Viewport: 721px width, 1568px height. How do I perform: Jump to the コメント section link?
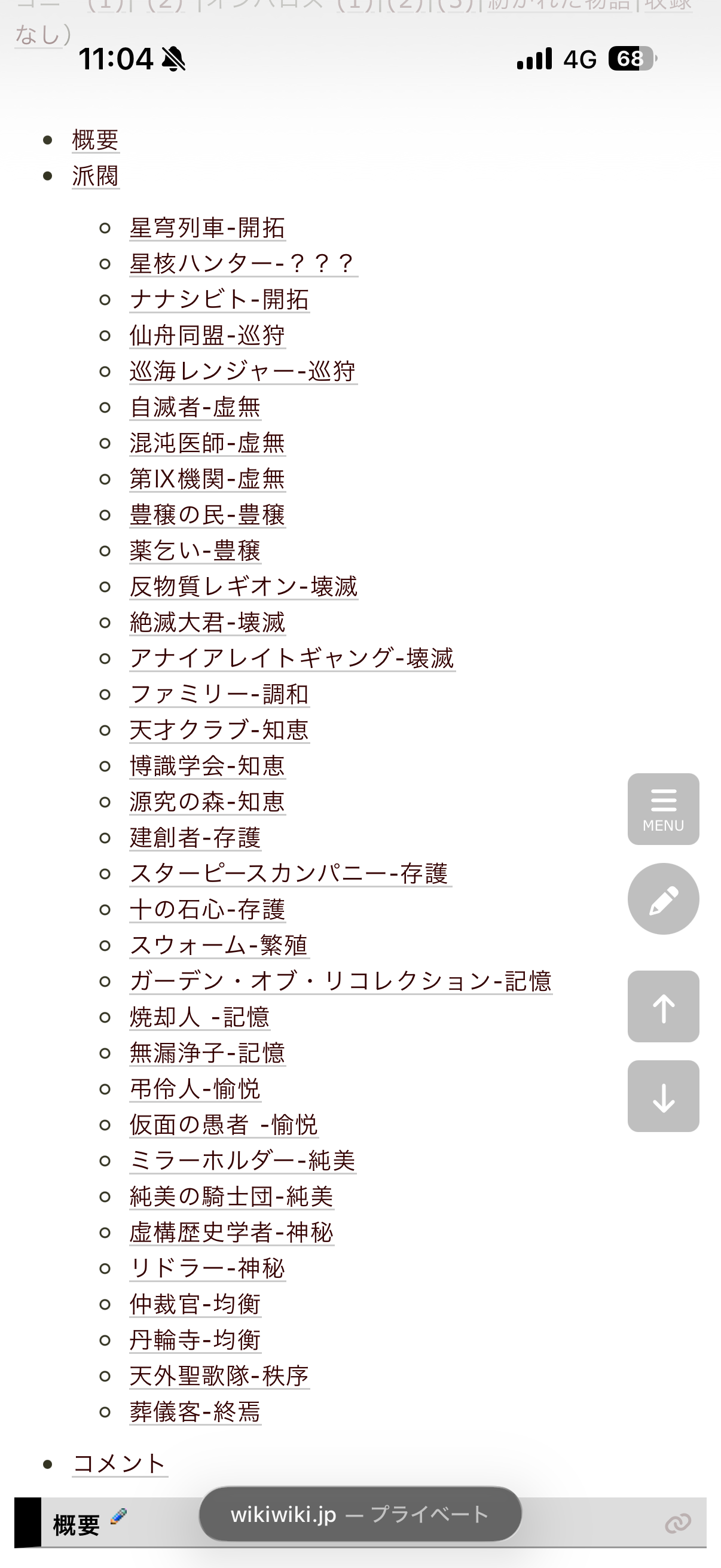[119, 1463]
